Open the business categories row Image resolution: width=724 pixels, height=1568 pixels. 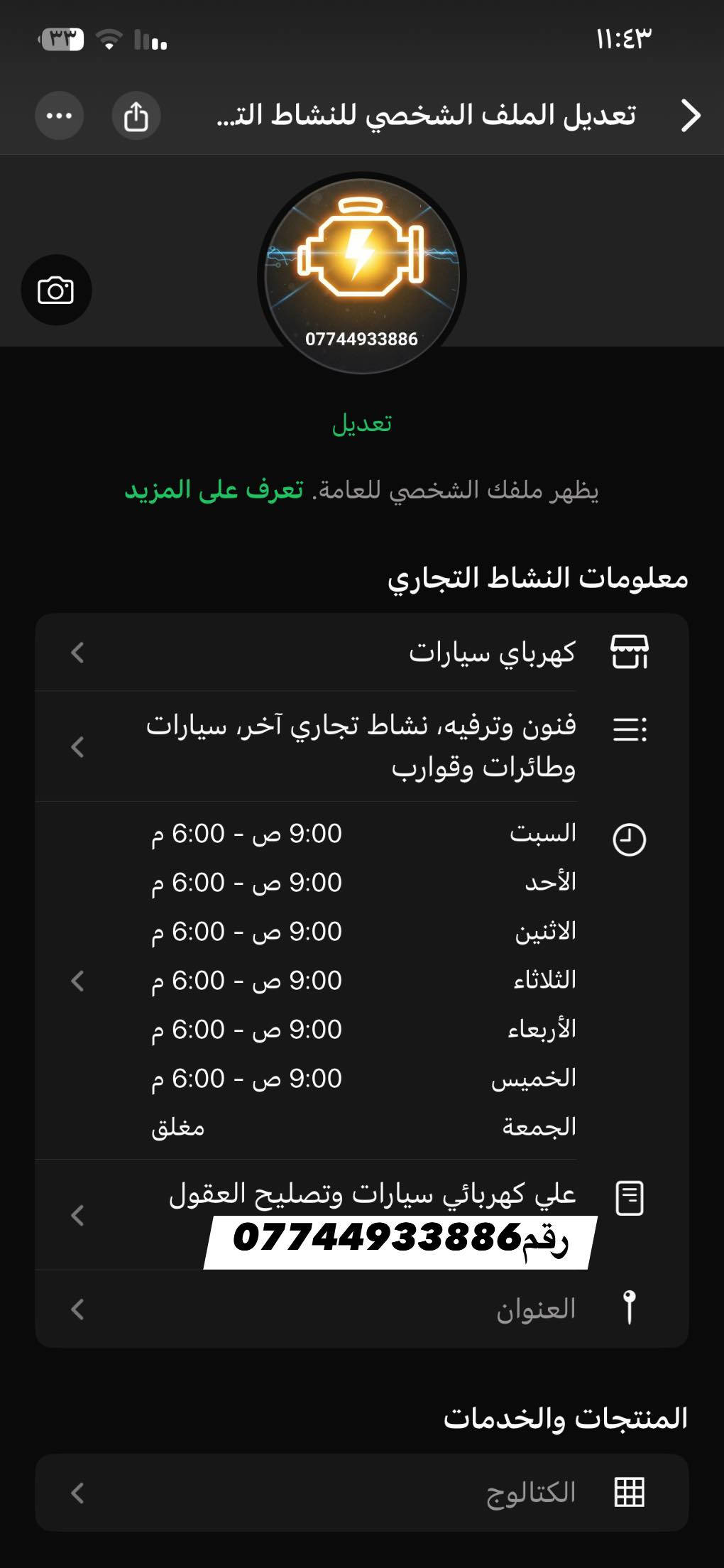[x=362, y=746]
